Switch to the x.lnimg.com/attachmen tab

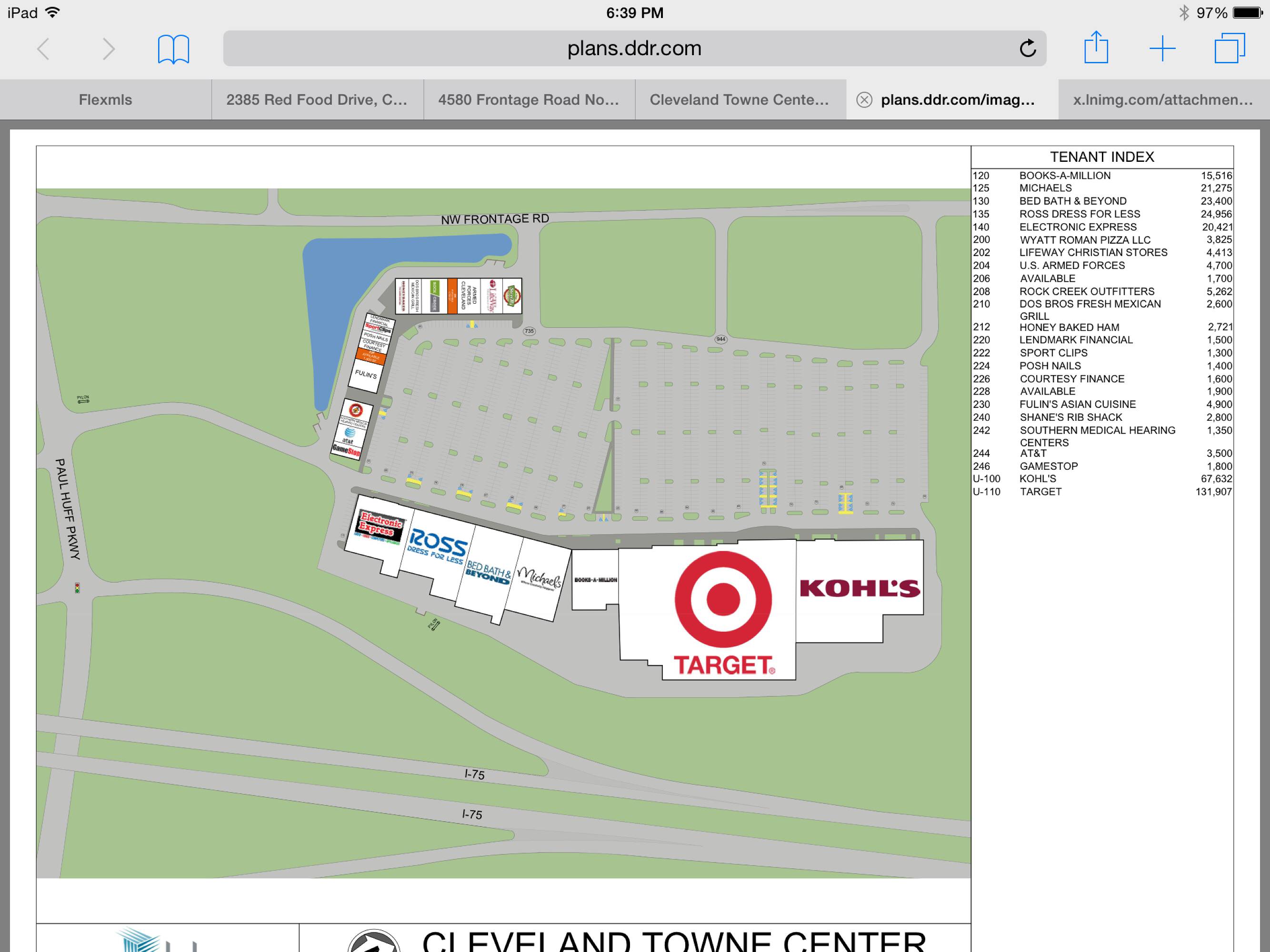tap(1163, 100)
